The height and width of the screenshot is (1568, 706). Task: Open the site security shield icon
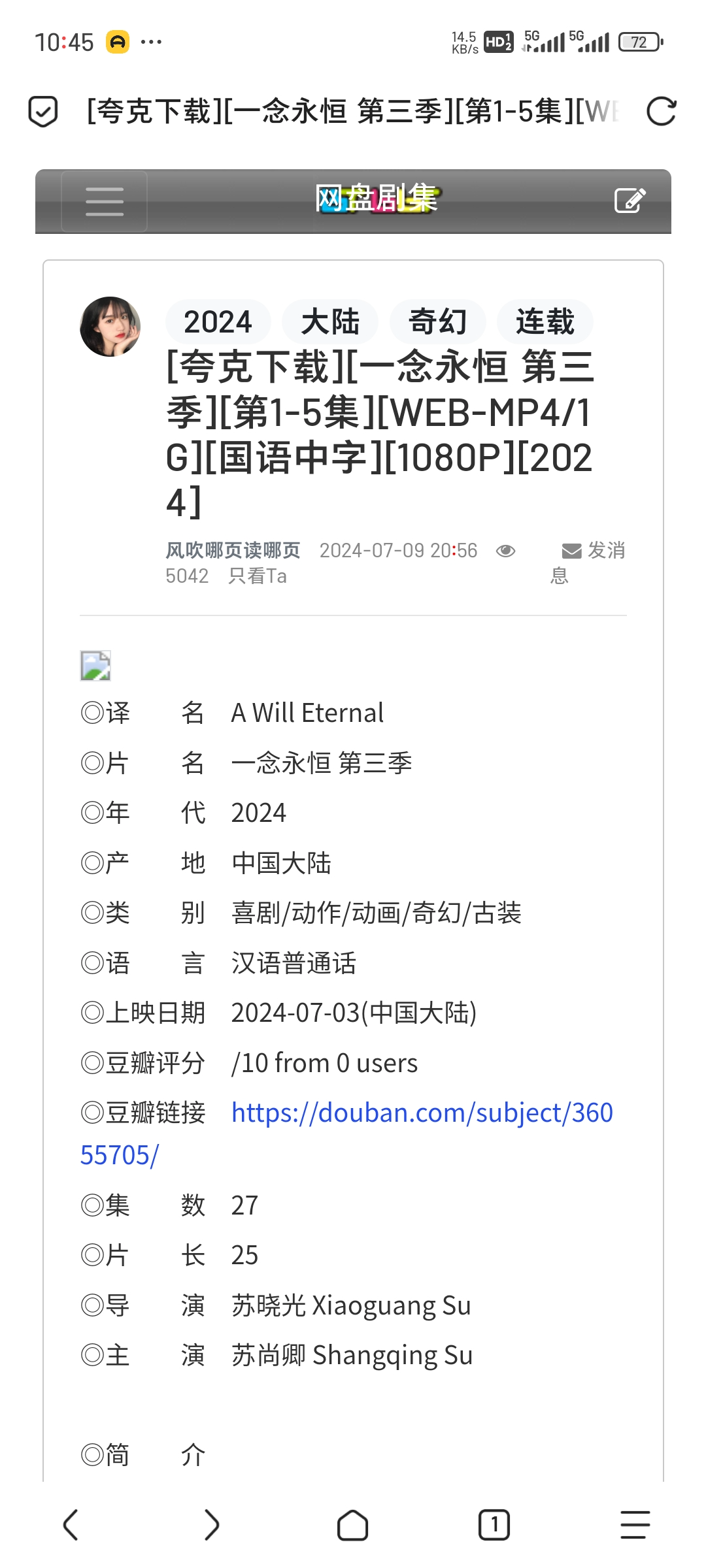43,111
